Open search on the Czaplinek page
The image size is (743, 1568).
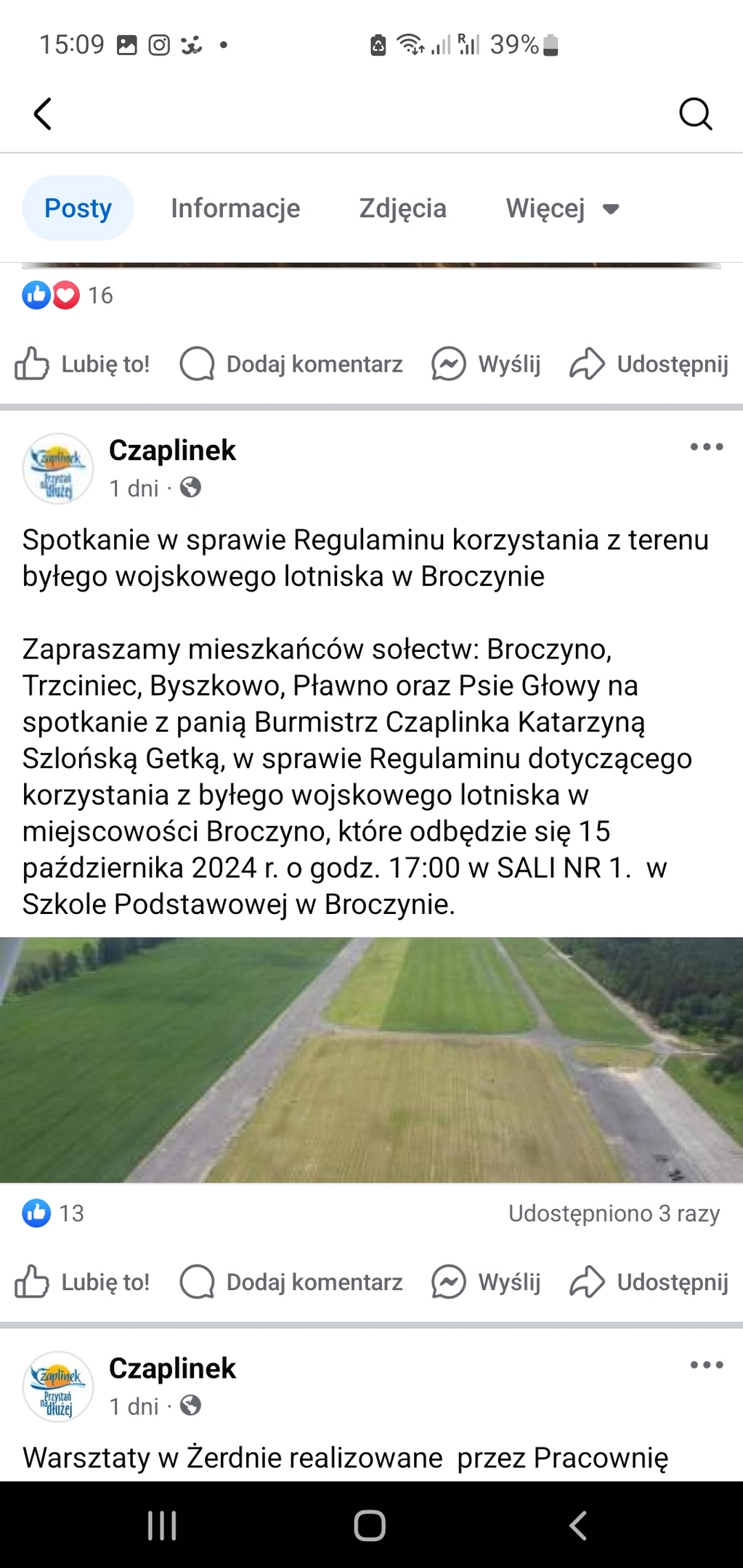[x=695, y=114]
